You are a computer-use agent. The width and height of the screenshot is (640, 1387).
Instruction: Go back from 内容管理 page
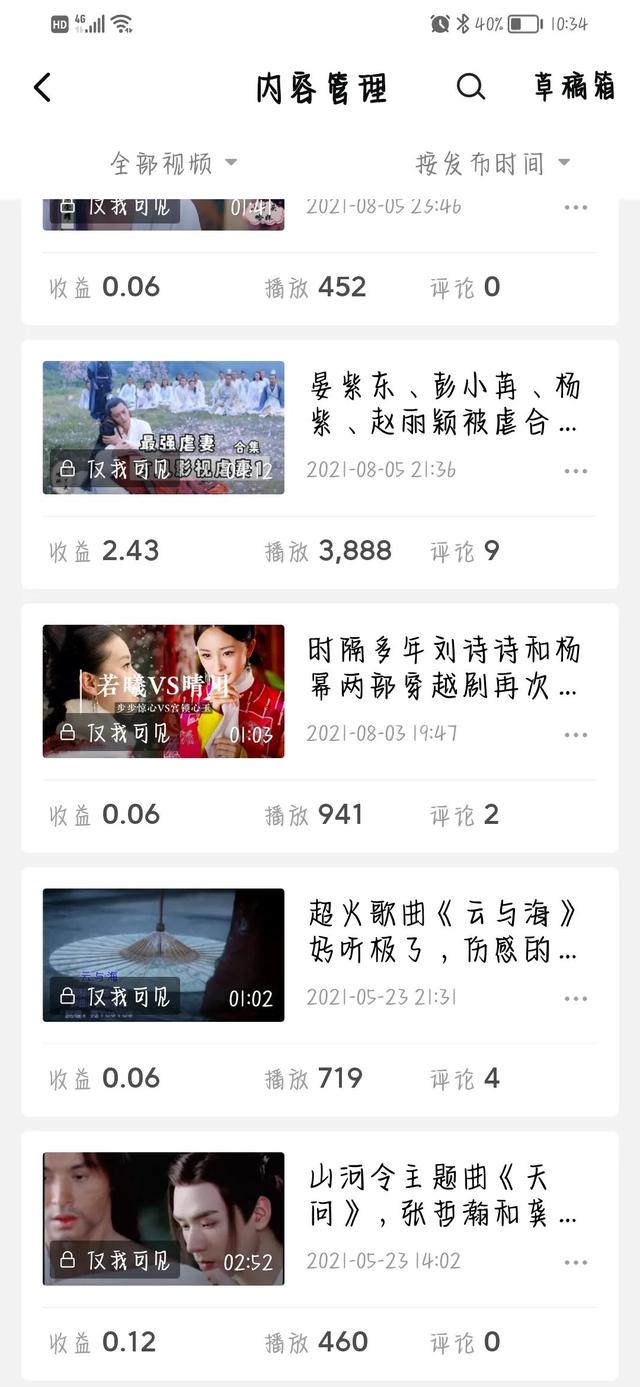click(x=42, y=88)
